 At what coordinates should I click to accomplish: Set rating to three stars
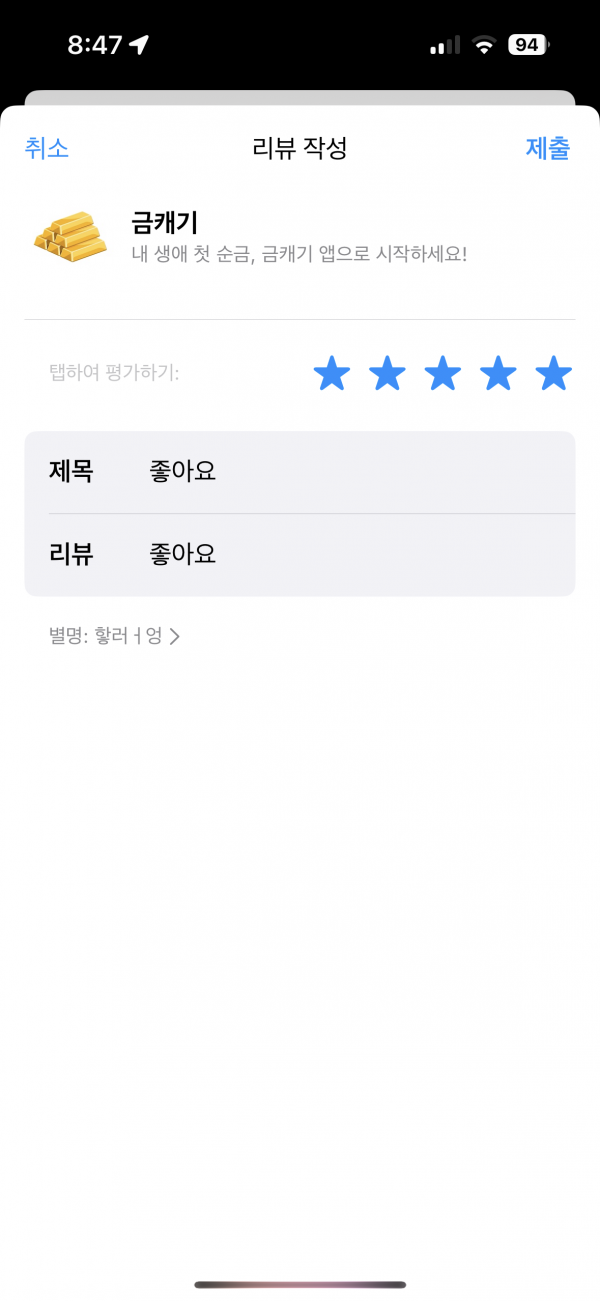click(443, 374)
